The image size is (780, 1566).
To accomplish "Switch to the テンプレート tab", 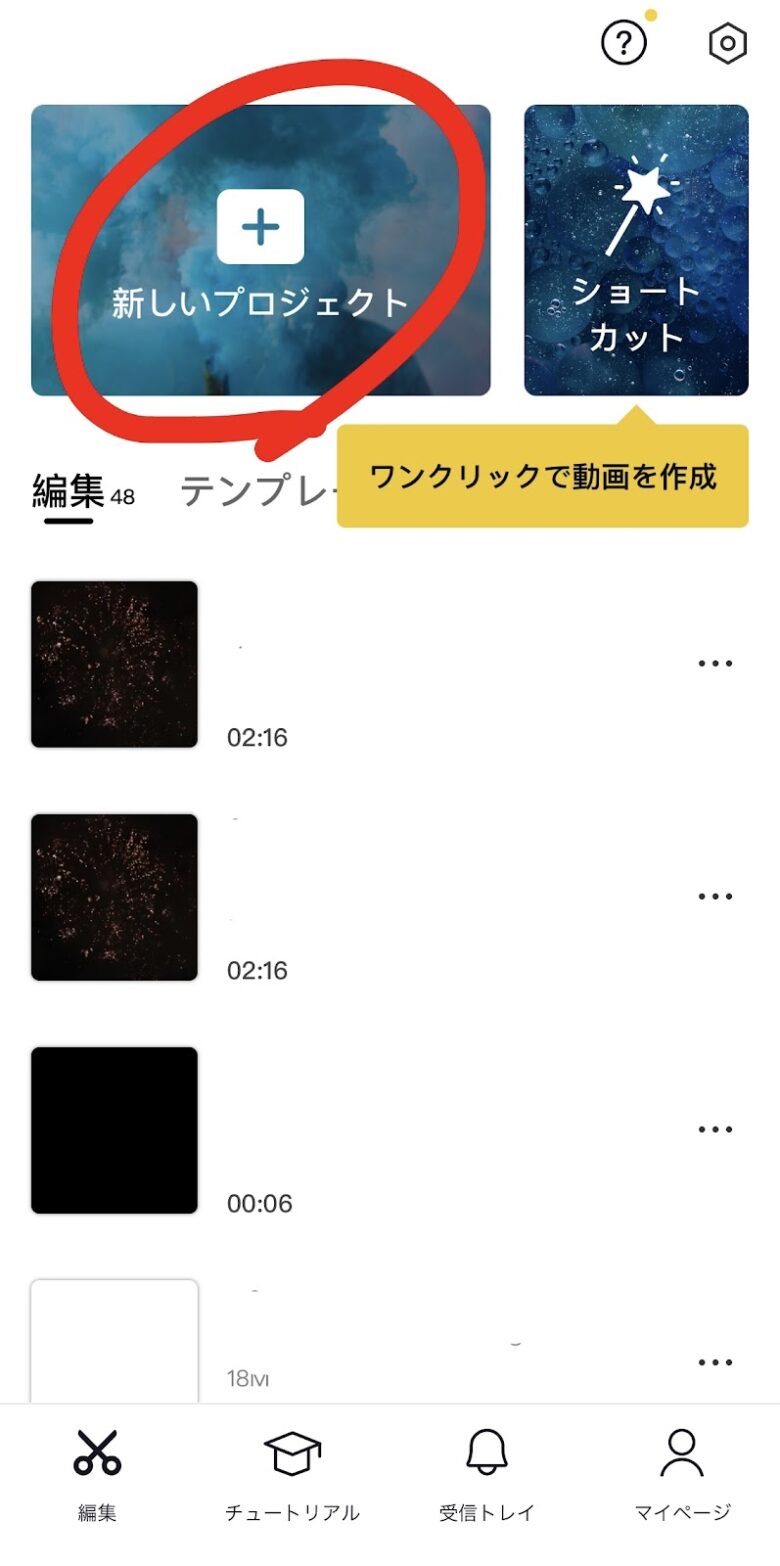I will [x=258, y=492].
